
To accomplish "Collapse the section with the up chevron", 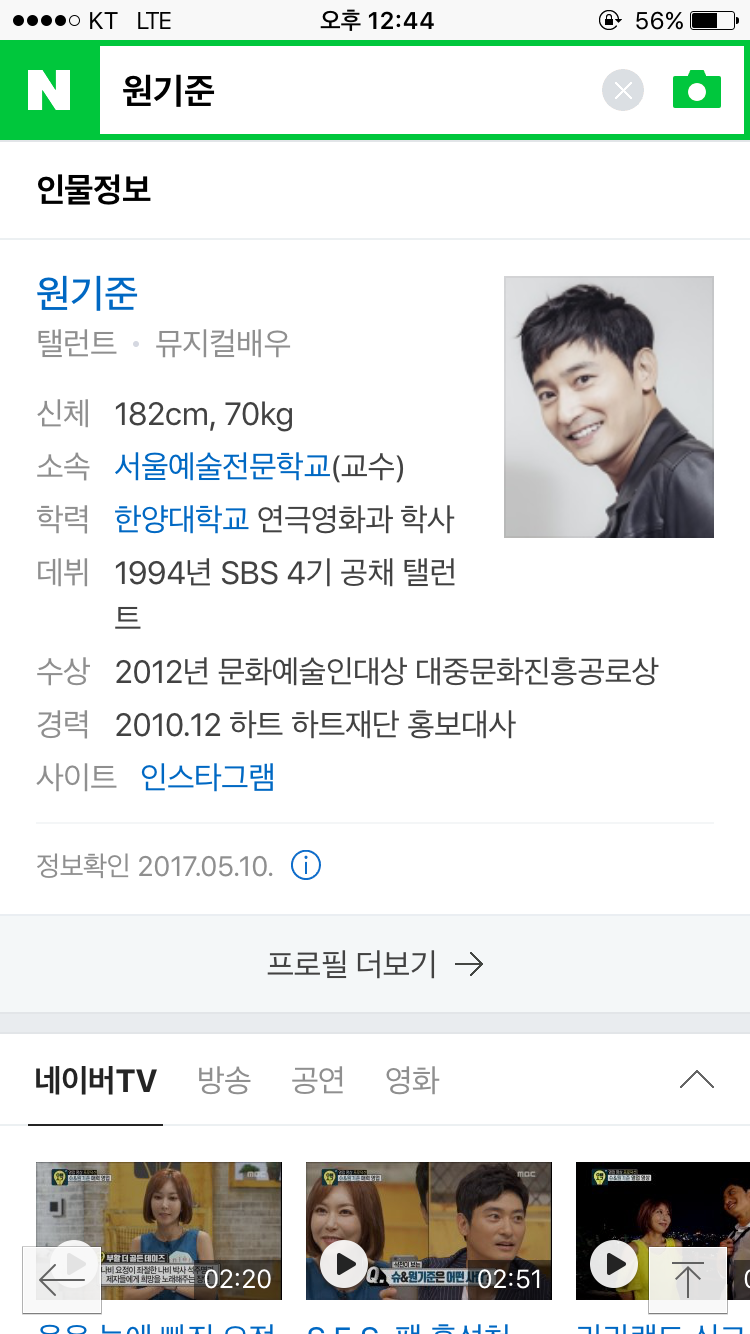I will 697,1080.
